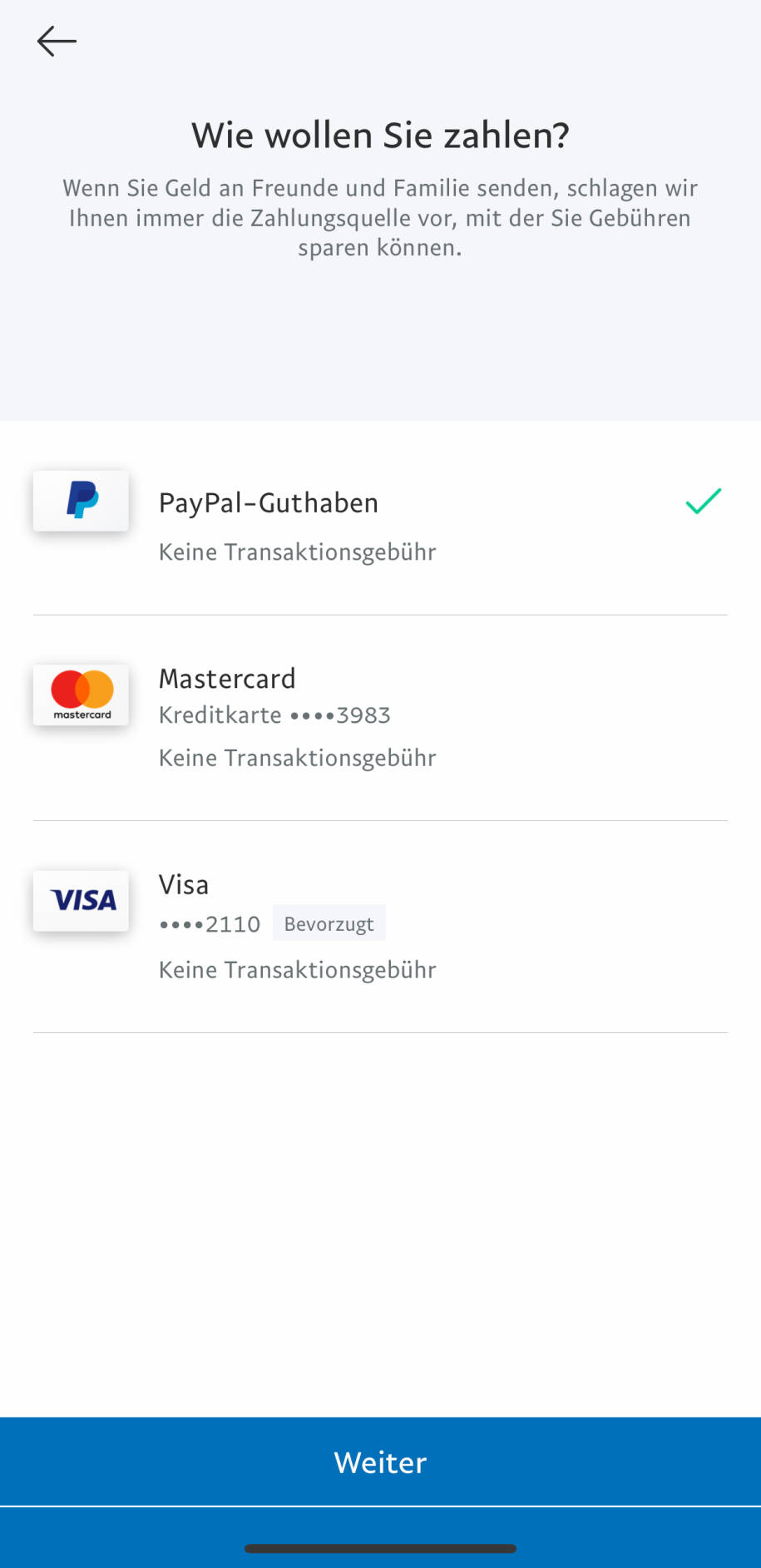Tap the Weiter button

click(x=380, y=1462)
